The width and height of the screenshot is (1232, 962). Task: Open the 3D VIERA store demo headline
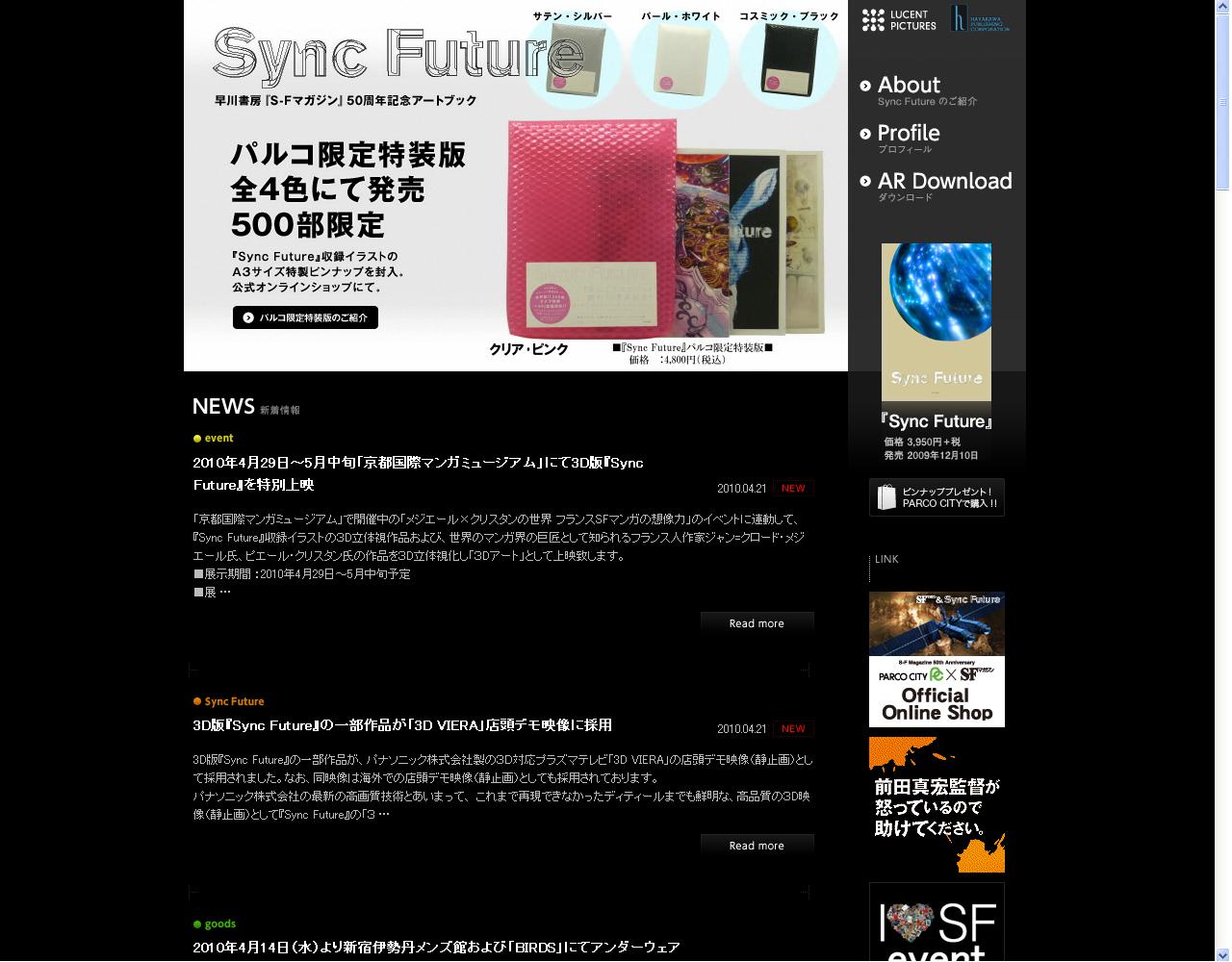[x=402, y=725]
